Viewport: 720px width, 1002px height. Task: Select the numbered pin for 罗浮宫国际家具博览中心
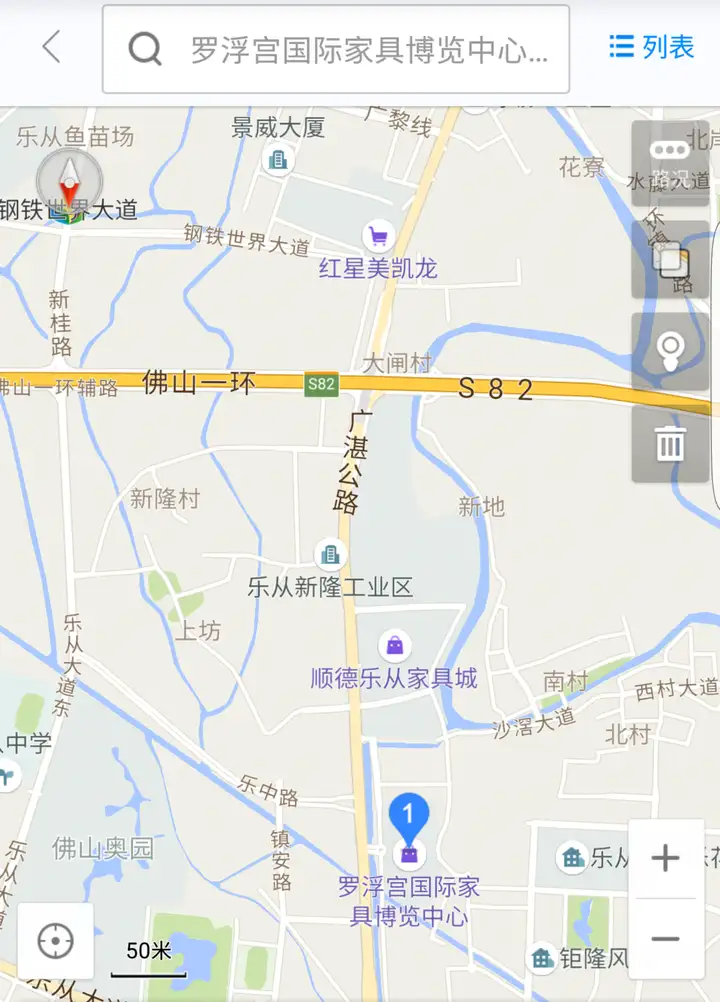408,822
